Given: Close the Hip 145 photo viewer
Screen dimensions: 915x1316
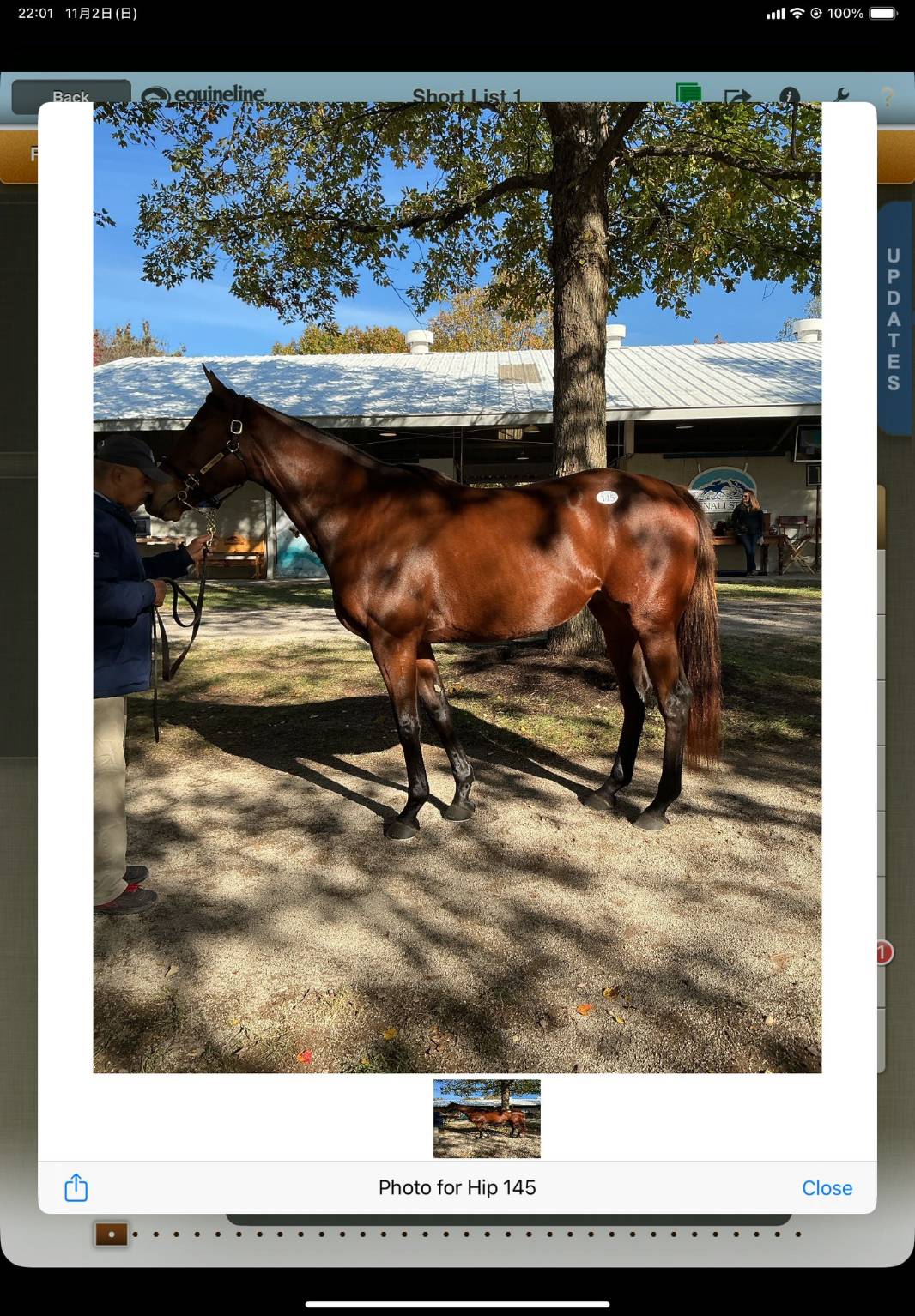Looking at the screenshot, I should pos(826,1187).
